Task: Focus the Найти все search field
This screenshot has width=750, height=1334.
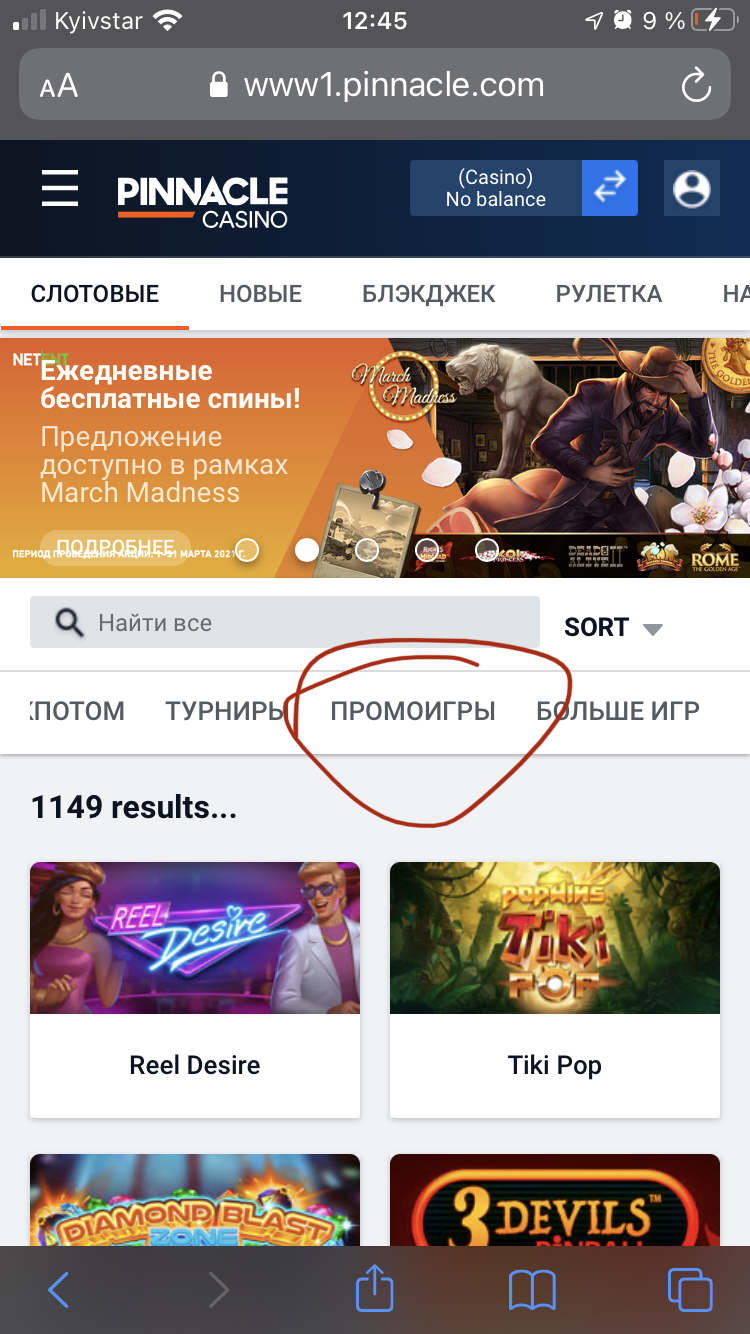Action: coord(285,622)
